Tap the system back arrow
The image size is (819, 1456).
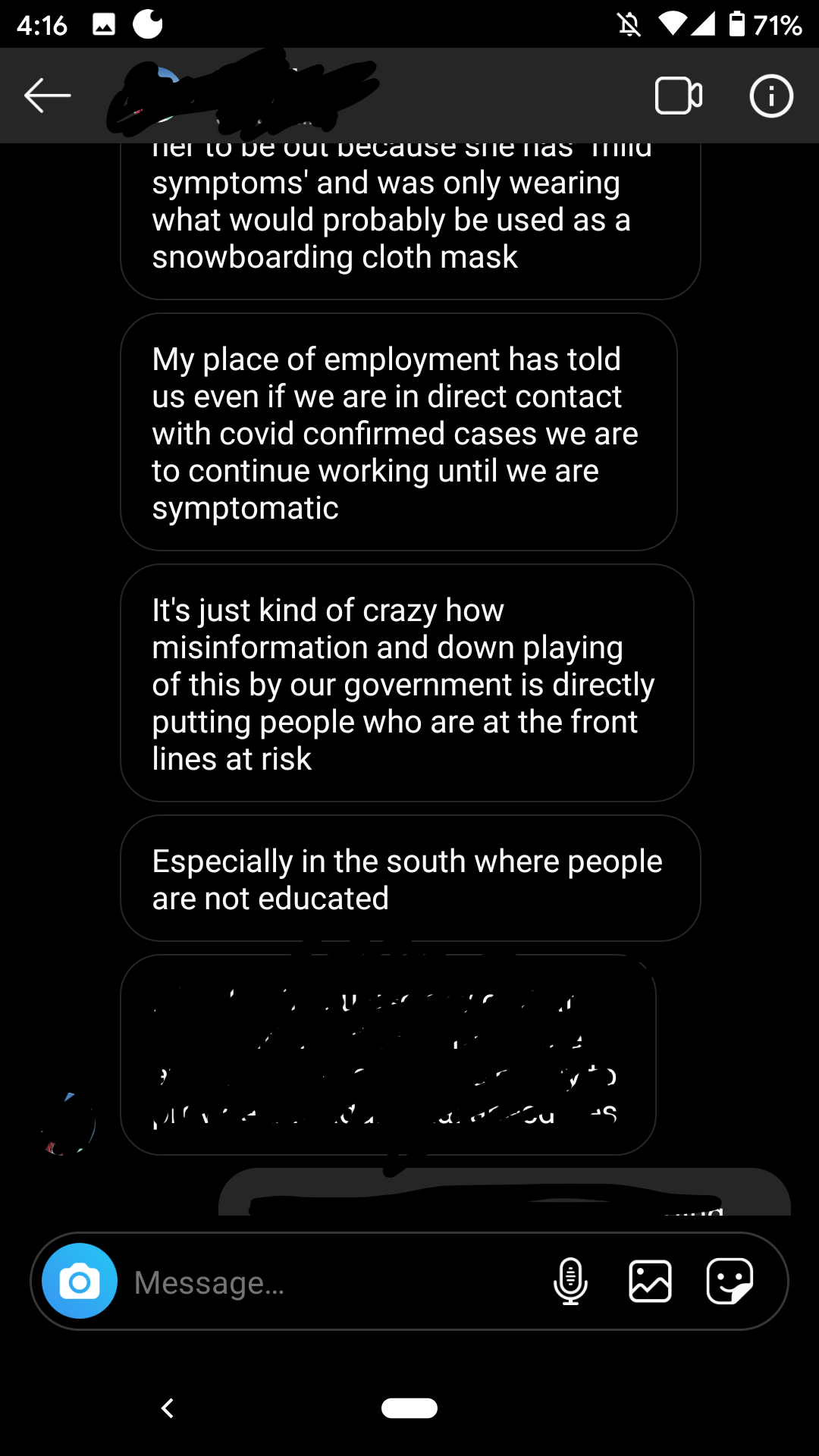click(168, 1408)
